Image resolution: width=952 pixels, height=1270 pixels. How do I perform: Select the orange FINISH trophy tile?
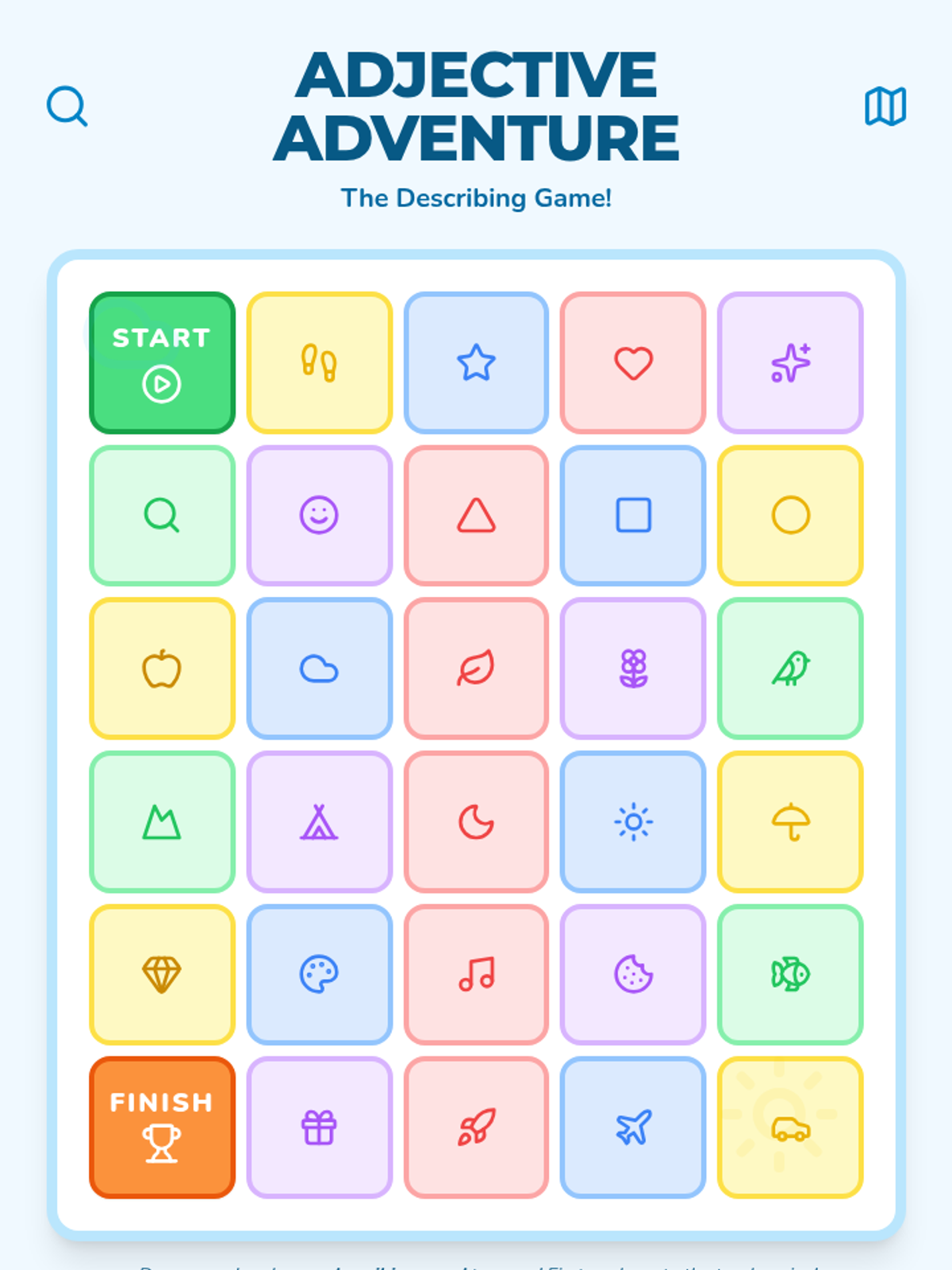tap(162, 1127)
